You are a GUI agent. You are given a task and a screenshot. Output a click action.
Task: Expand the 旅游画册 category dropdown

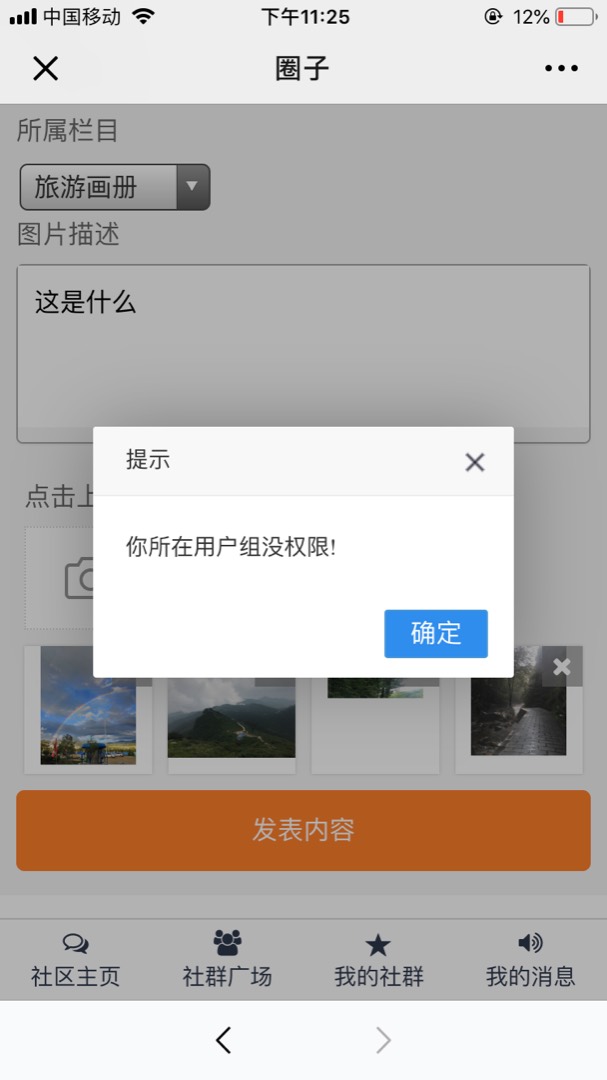coord(115,187)
